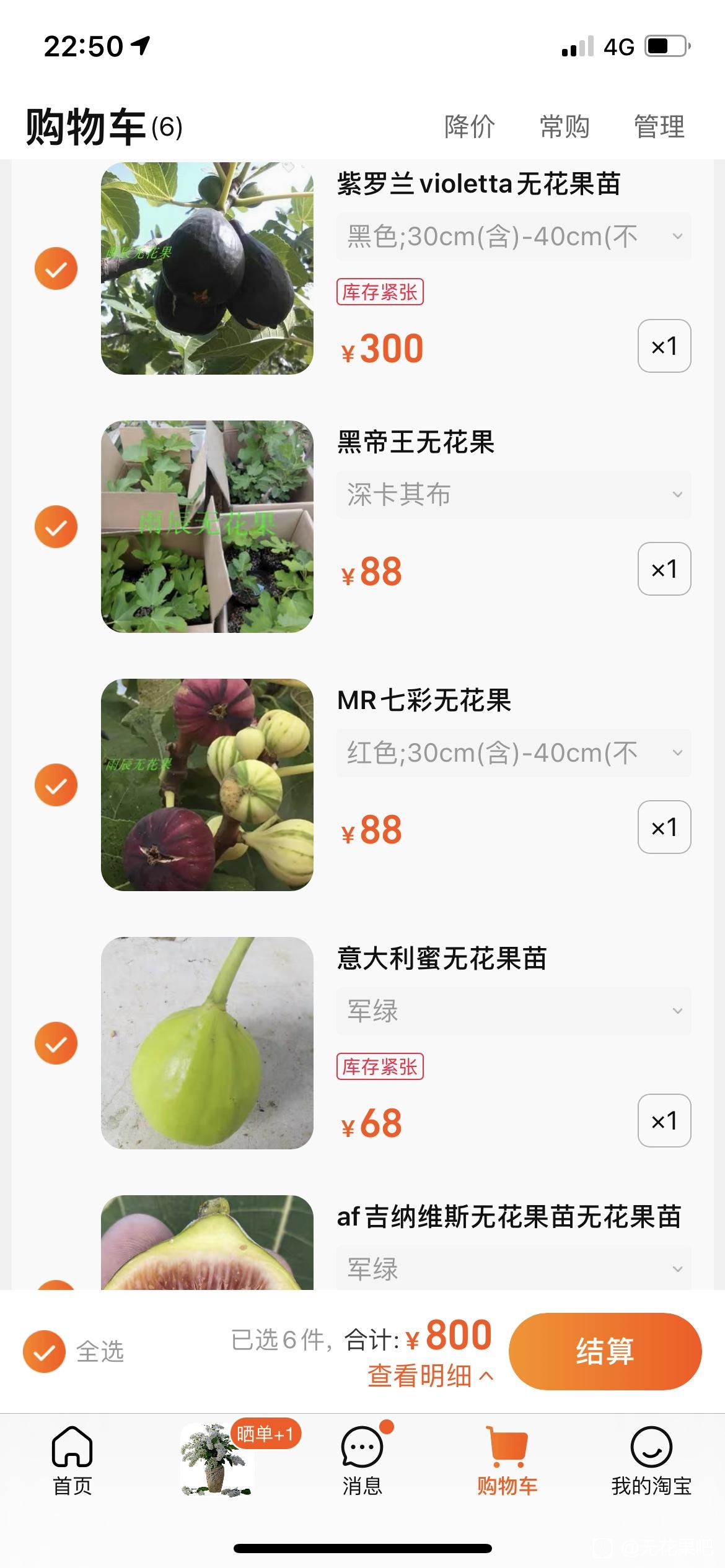Tap 结算 to check out
The width and height of the screenshot is (725, 1568).
coord(605,1351)
